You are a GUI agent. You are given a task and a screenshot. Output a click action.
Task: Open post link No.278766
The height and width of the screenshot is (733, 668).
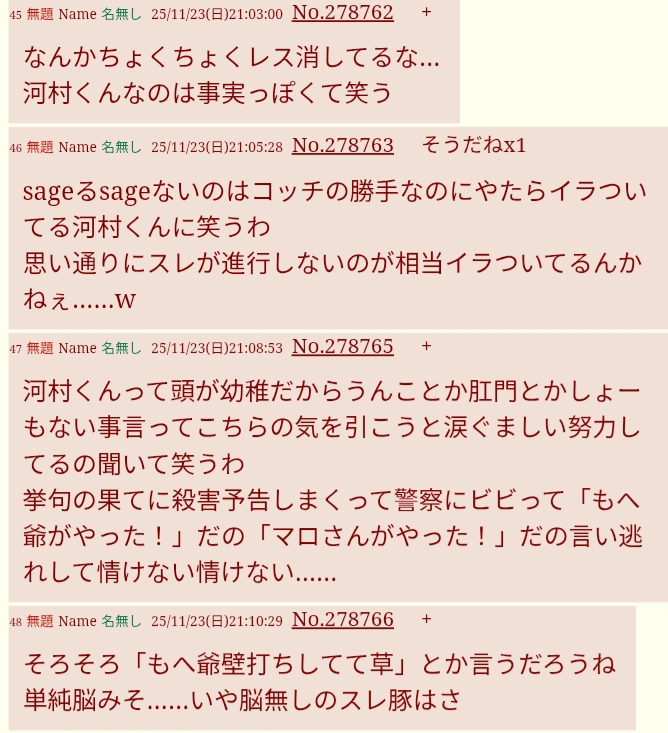(342, 620)
